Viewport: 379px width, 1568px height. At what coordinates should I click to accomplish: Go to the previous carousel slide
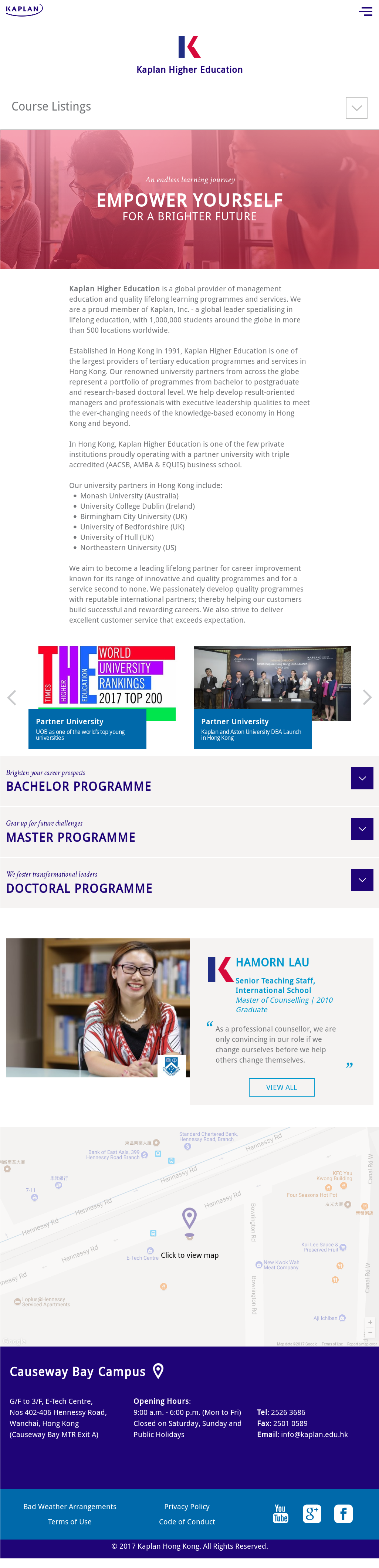click(11, 698)
